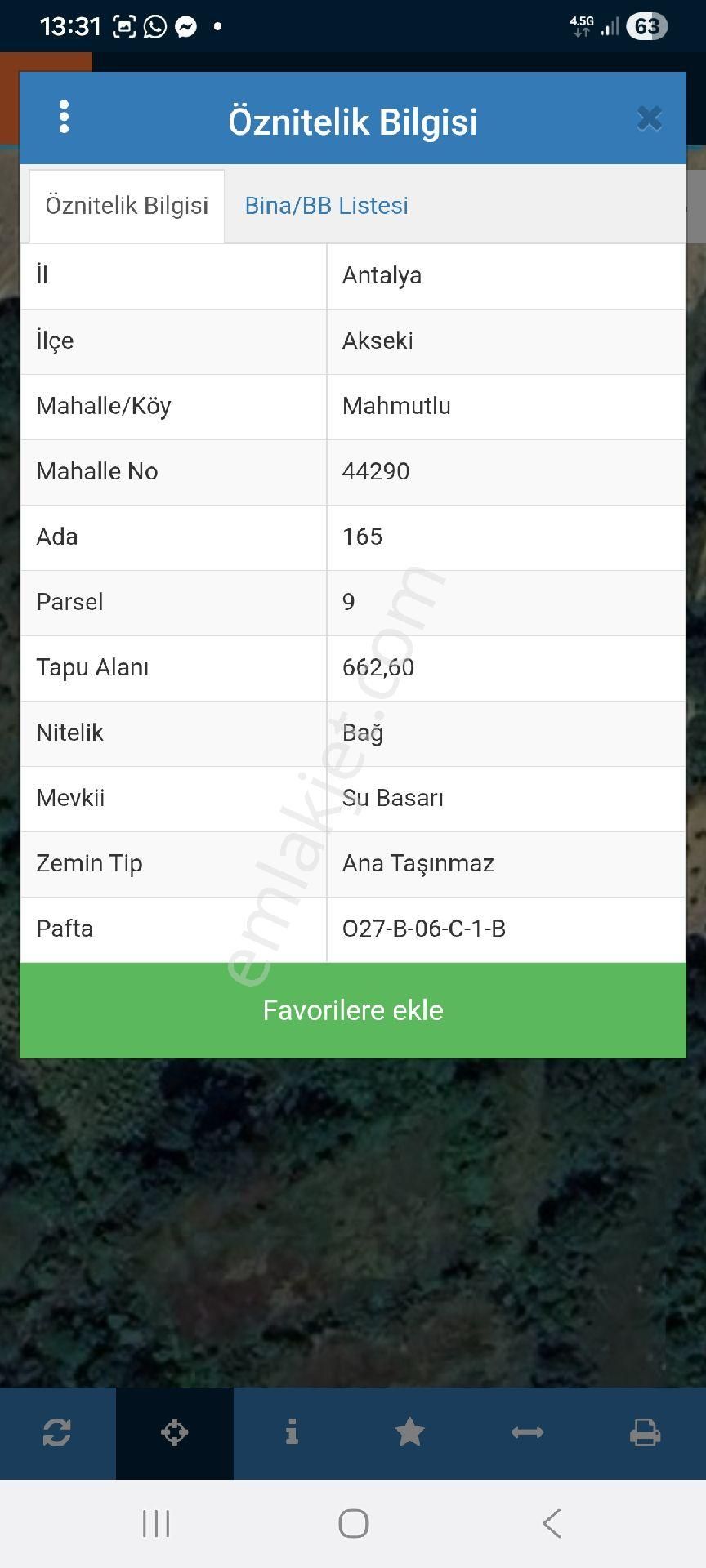Select the Öznitelik Bilgisi tab
This screenshot has height=1568, width=706.
tap(127, 206)
